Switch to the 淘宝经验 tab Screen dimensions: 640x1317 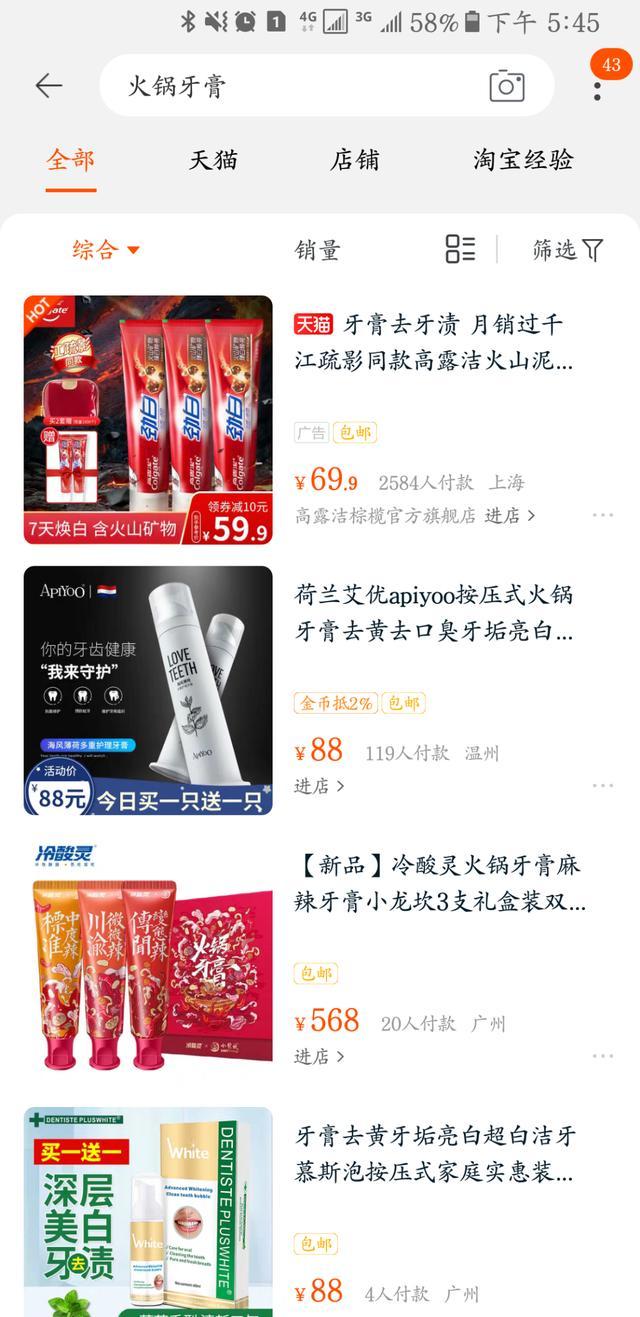523,160
